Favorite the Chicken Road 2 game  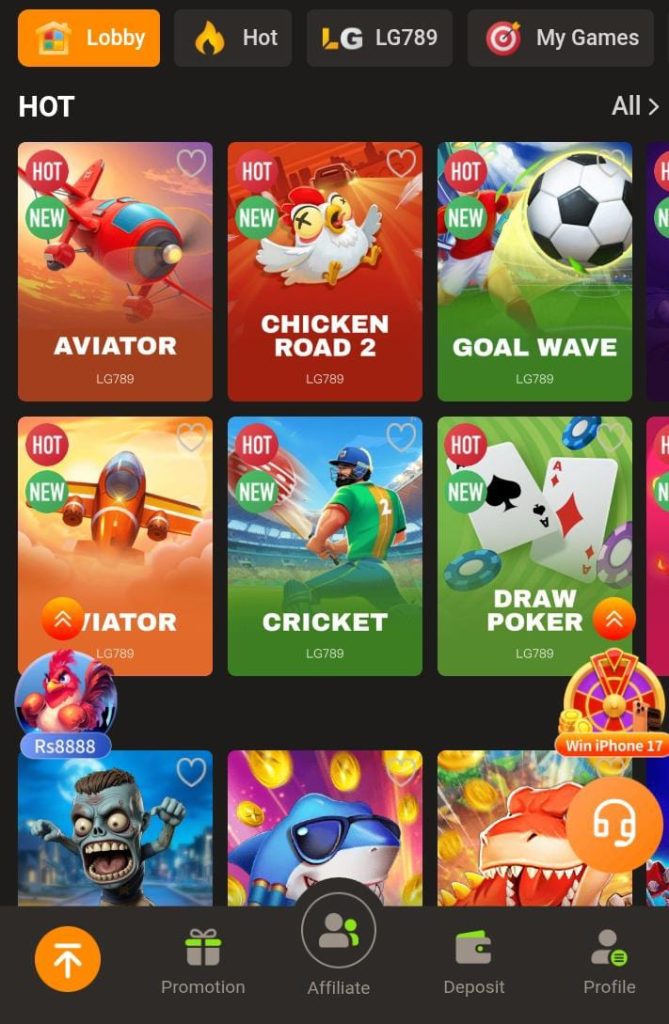[401, 163]
